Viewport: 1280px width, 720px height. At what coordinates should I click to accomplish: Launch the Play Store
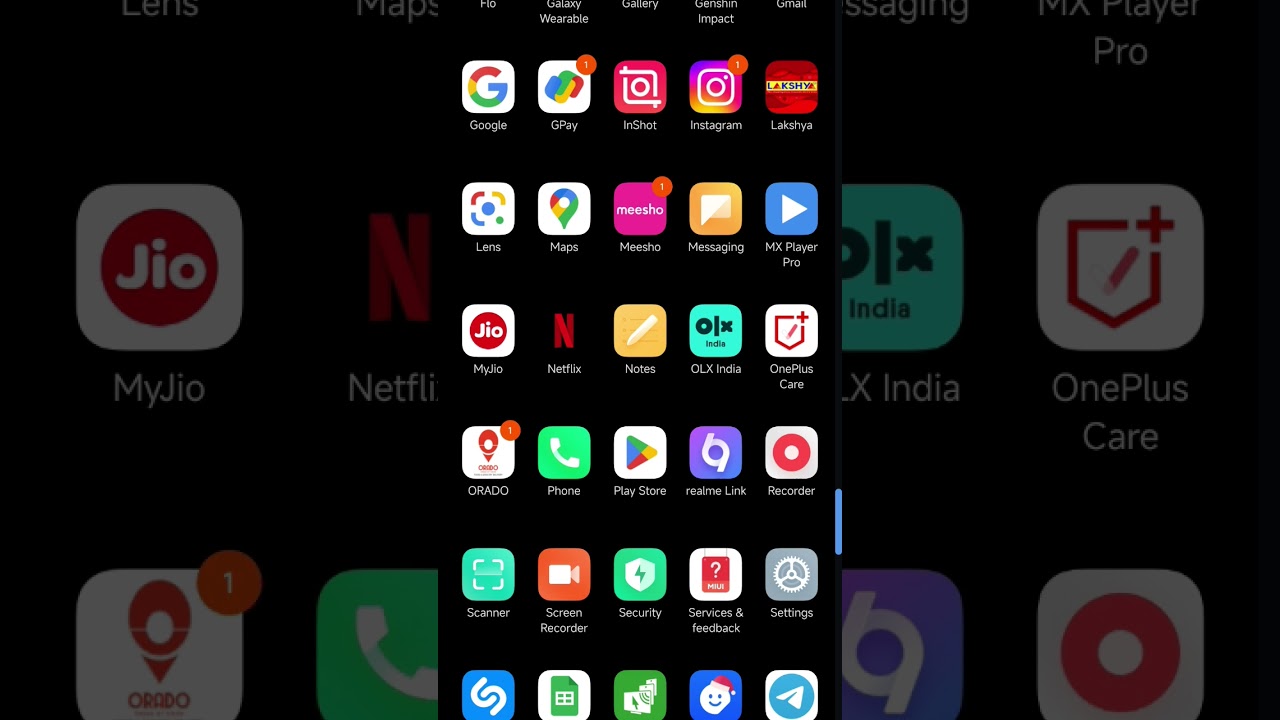point(640,453)
